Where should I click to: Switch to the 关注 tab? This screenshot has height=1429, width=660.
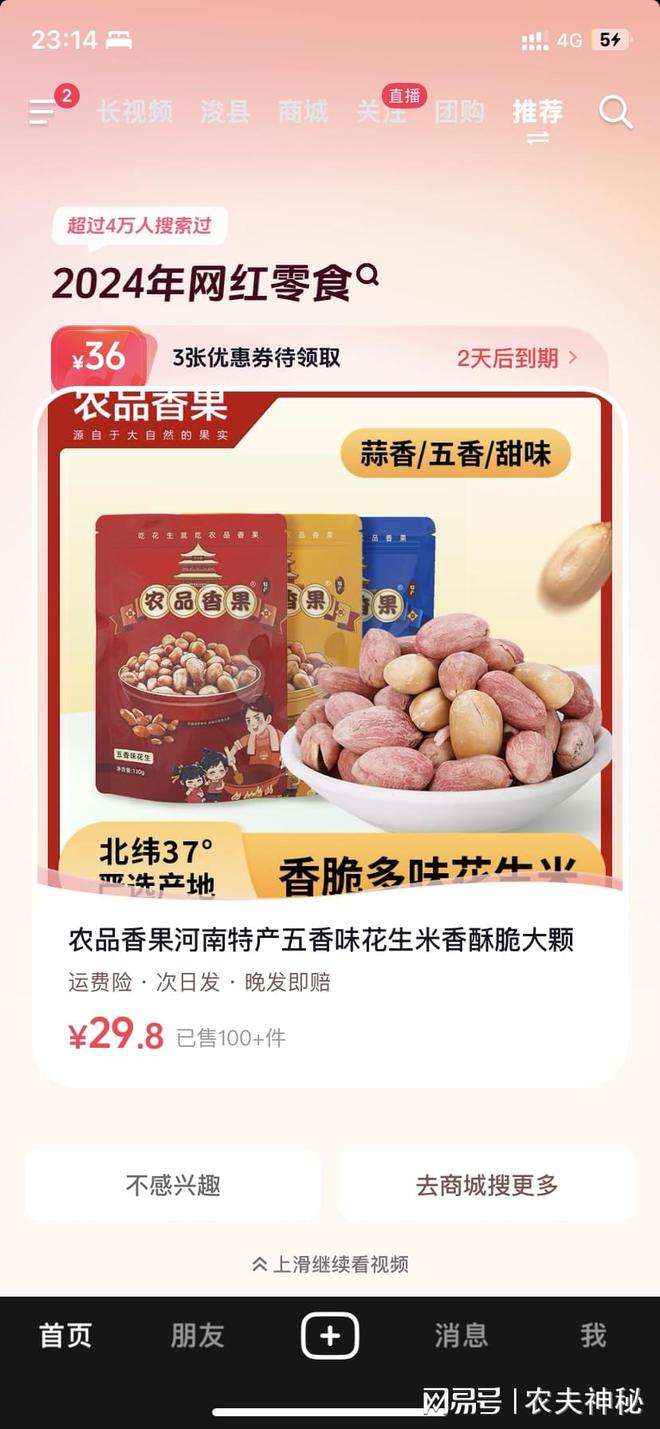(381, 112)
